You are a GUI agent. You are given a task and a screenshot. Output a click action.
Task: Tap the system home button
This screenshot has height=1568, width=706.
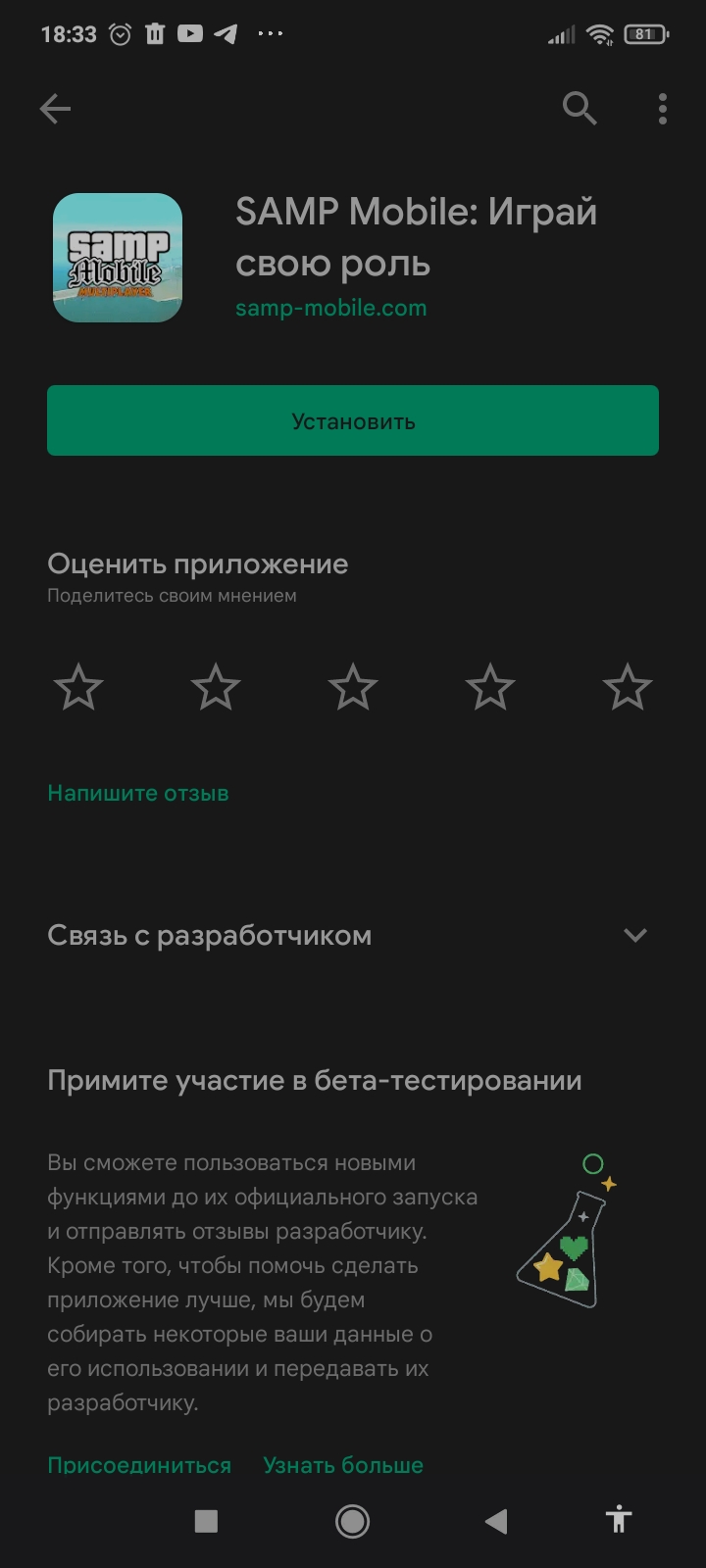(353, 1521)
